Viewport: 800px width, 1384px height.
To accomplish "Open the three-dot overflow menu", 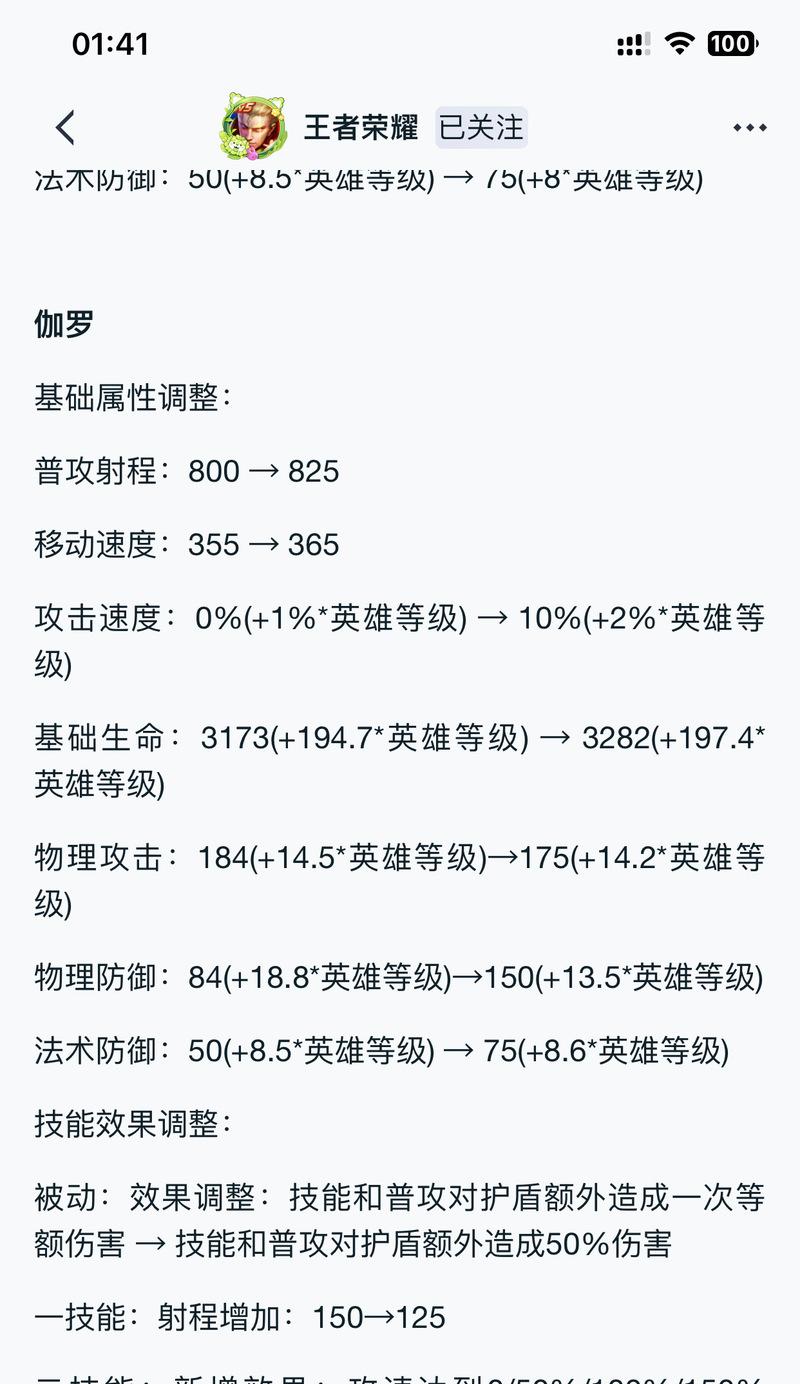I will (x=750, y=128).
